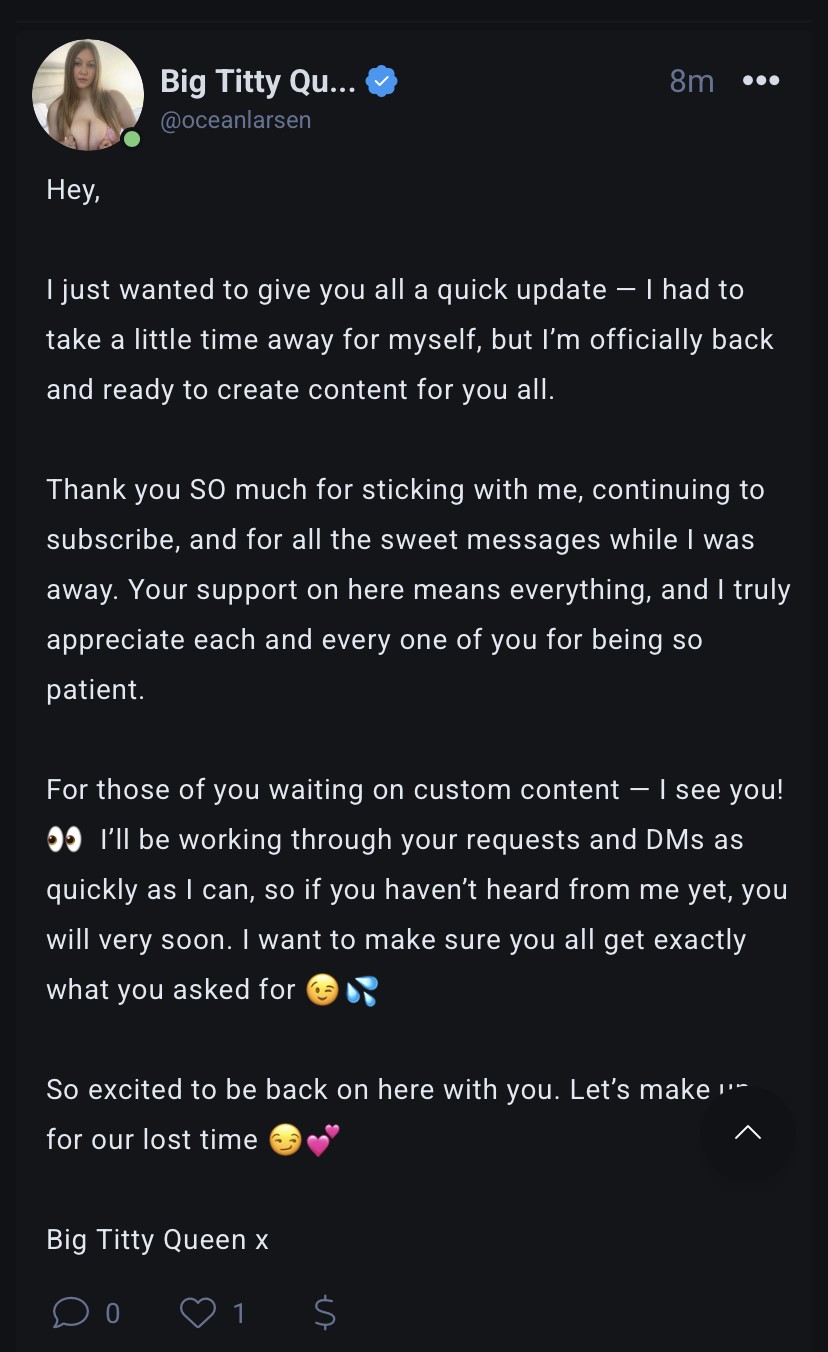Comment on this post
Viewport: 828px width, 1352px height.
click(x=72, y=1312)
